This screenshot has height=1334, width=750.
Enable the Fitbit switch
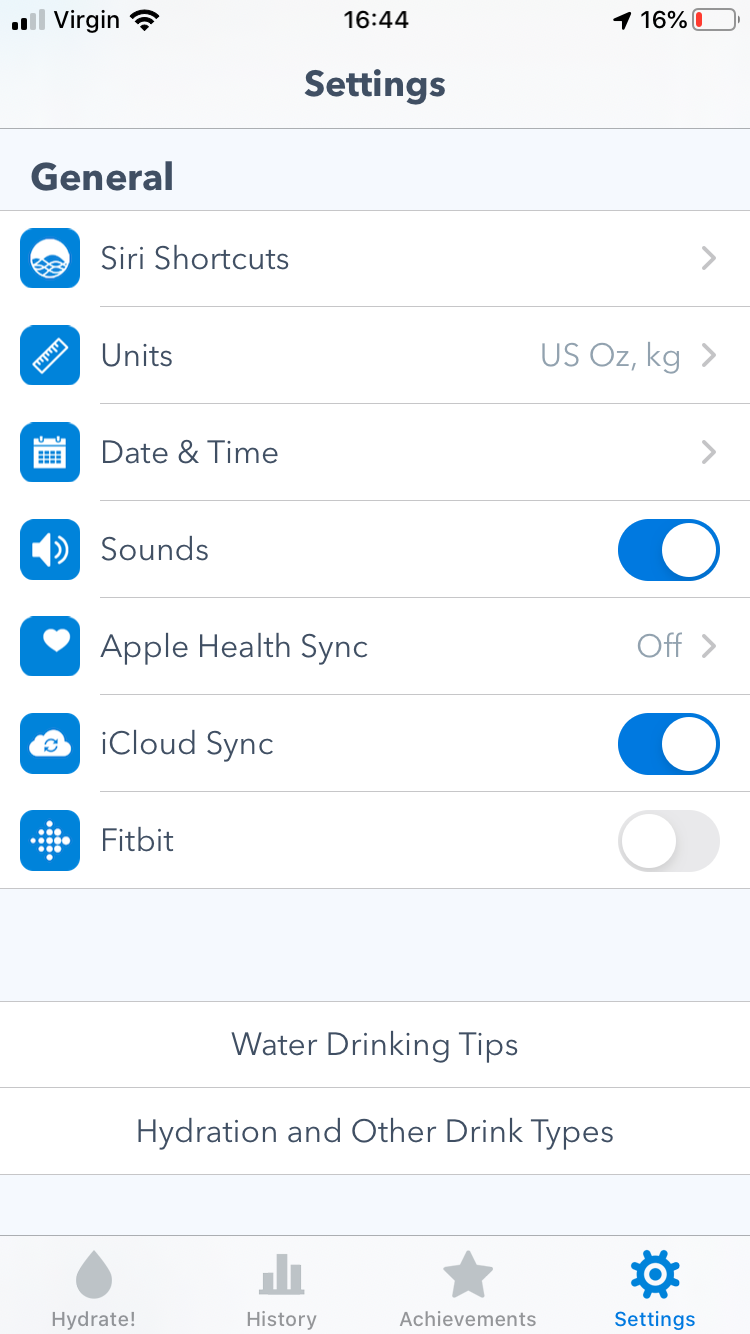(x=668, y=841)
